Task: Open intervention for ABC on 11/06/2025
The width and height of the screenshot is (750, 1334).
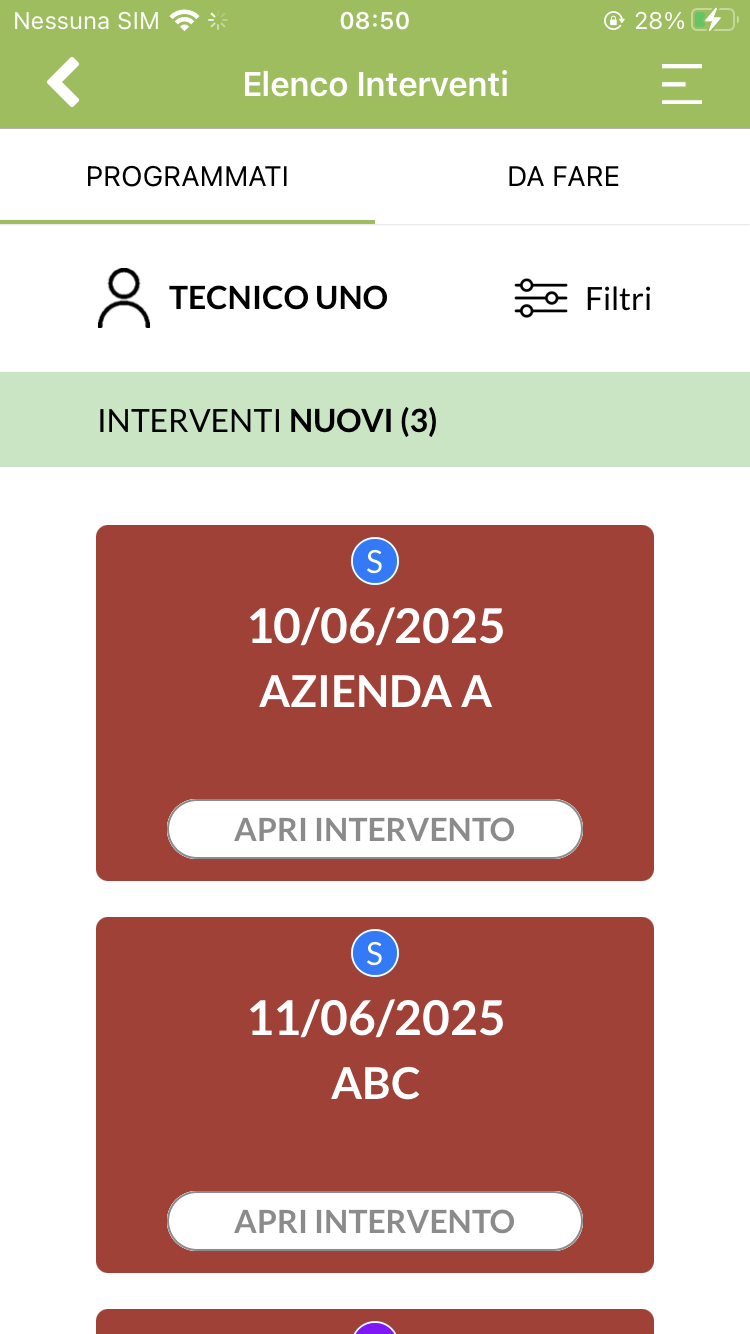Action: pos(375,1221)
